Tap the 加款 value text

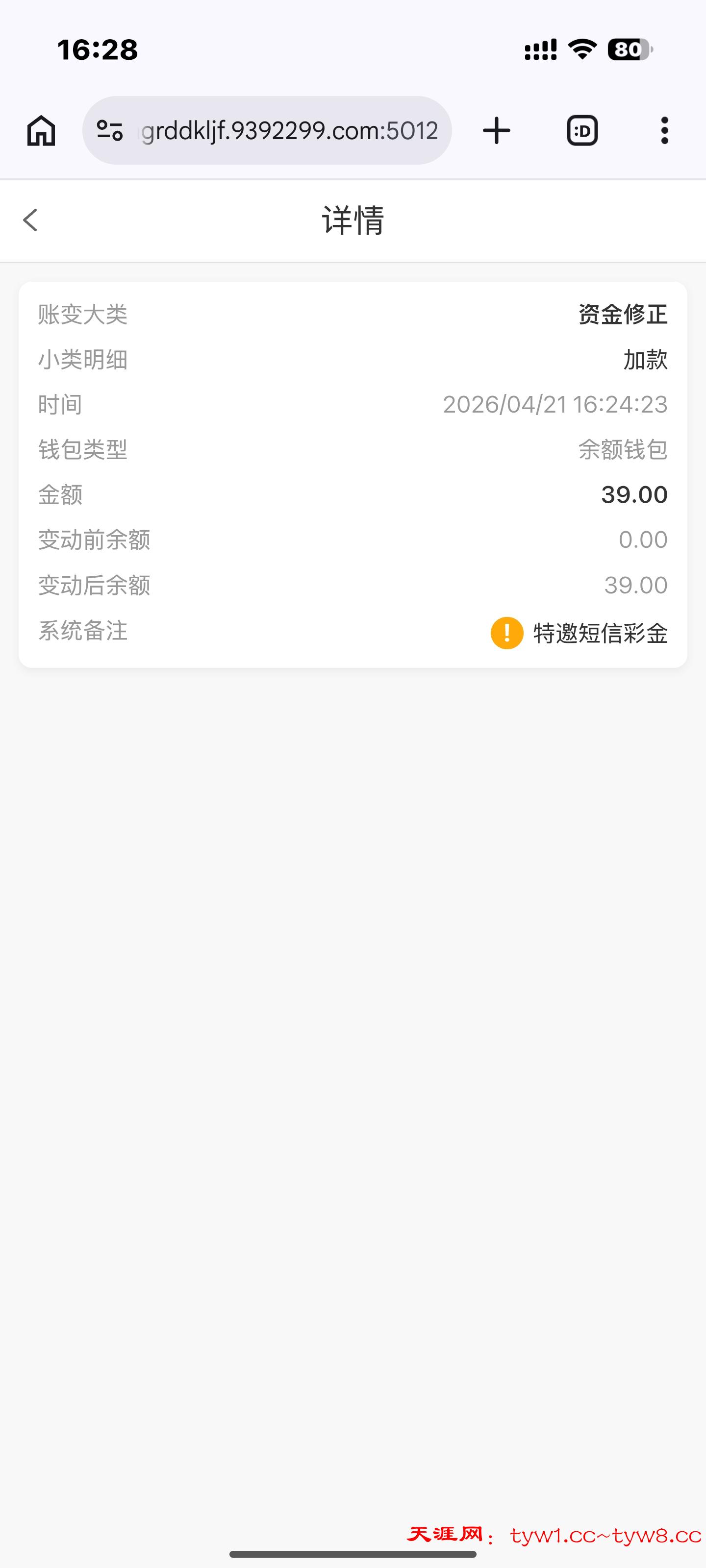point(645,359)
